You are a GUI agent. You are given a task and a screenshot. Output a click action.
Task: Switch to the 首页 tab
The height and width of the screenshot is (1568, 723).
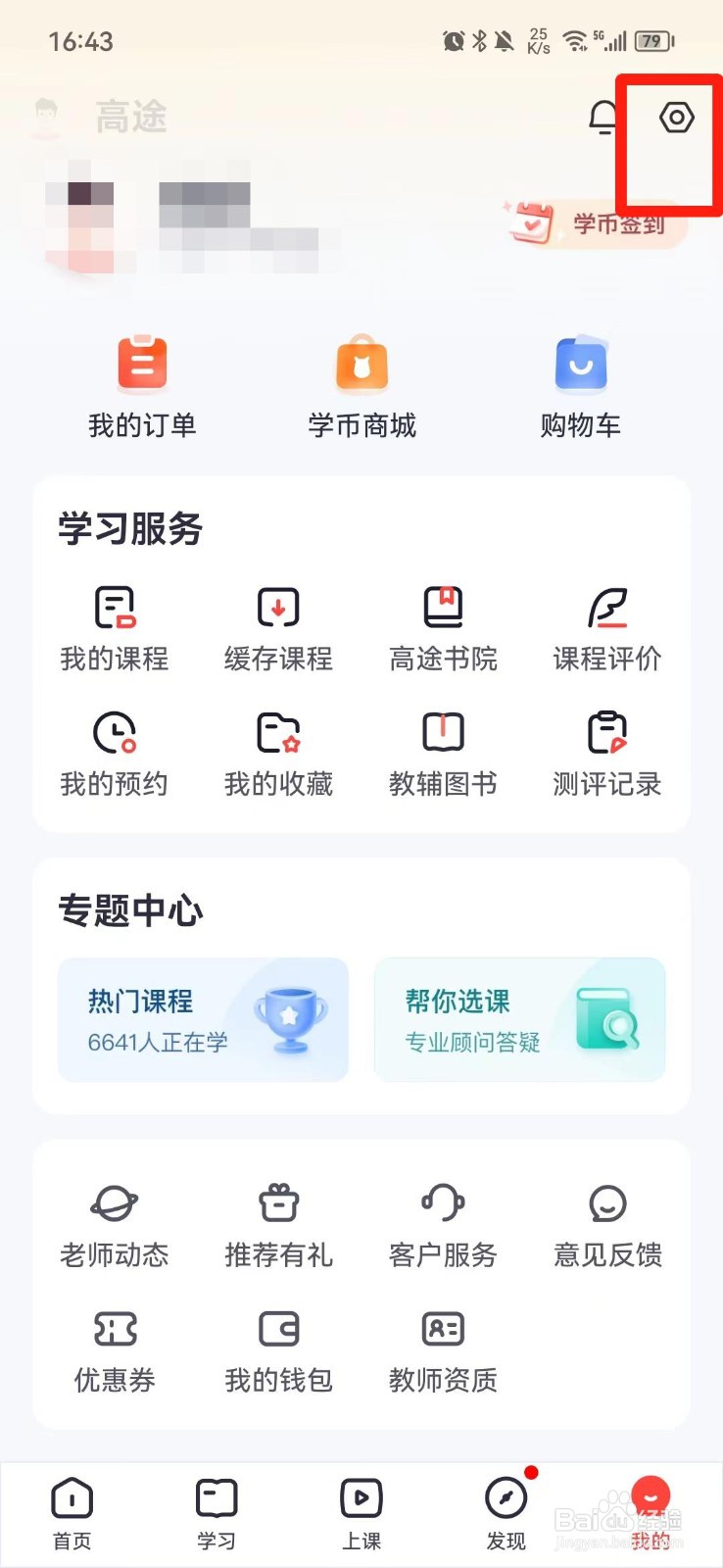[72, 1514]
